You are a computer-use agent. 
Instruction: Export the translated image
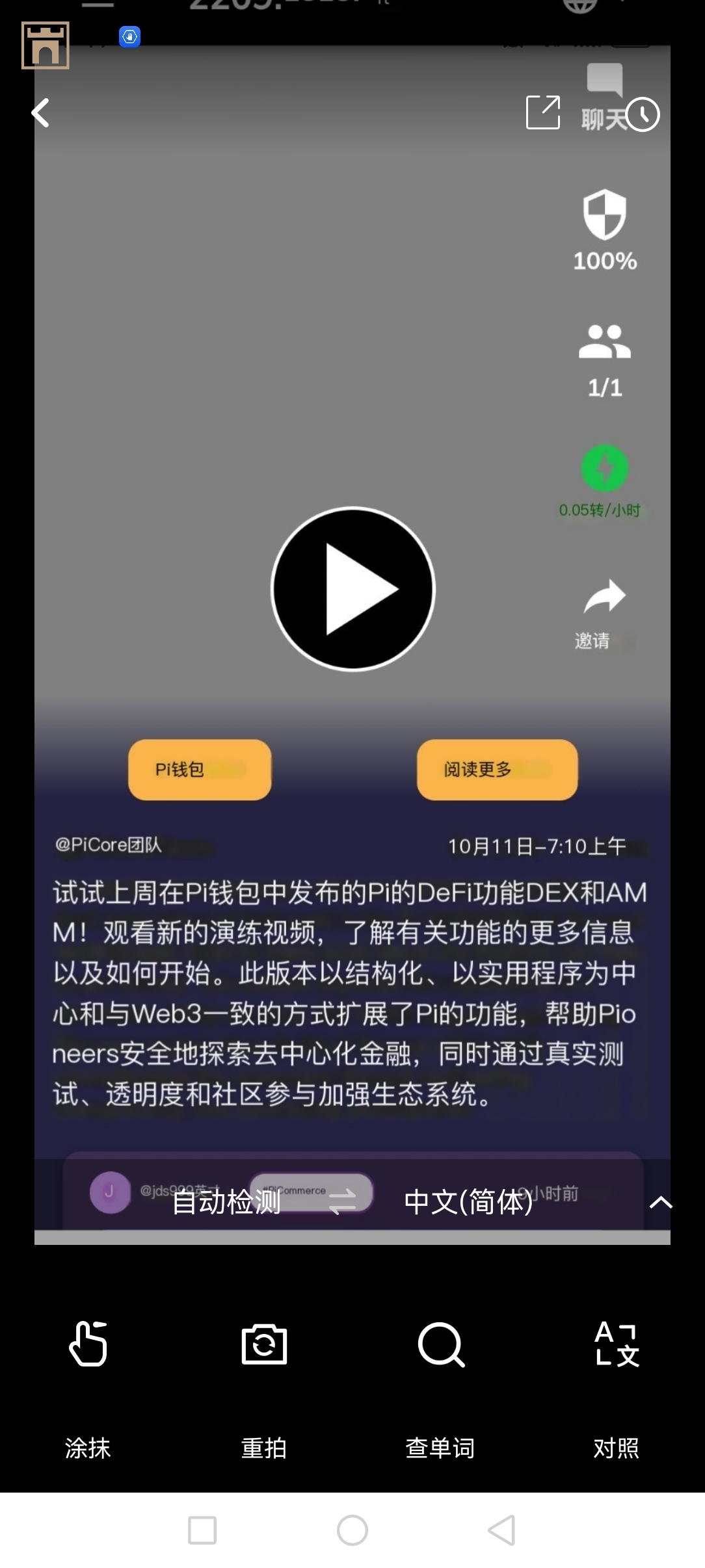542,112
